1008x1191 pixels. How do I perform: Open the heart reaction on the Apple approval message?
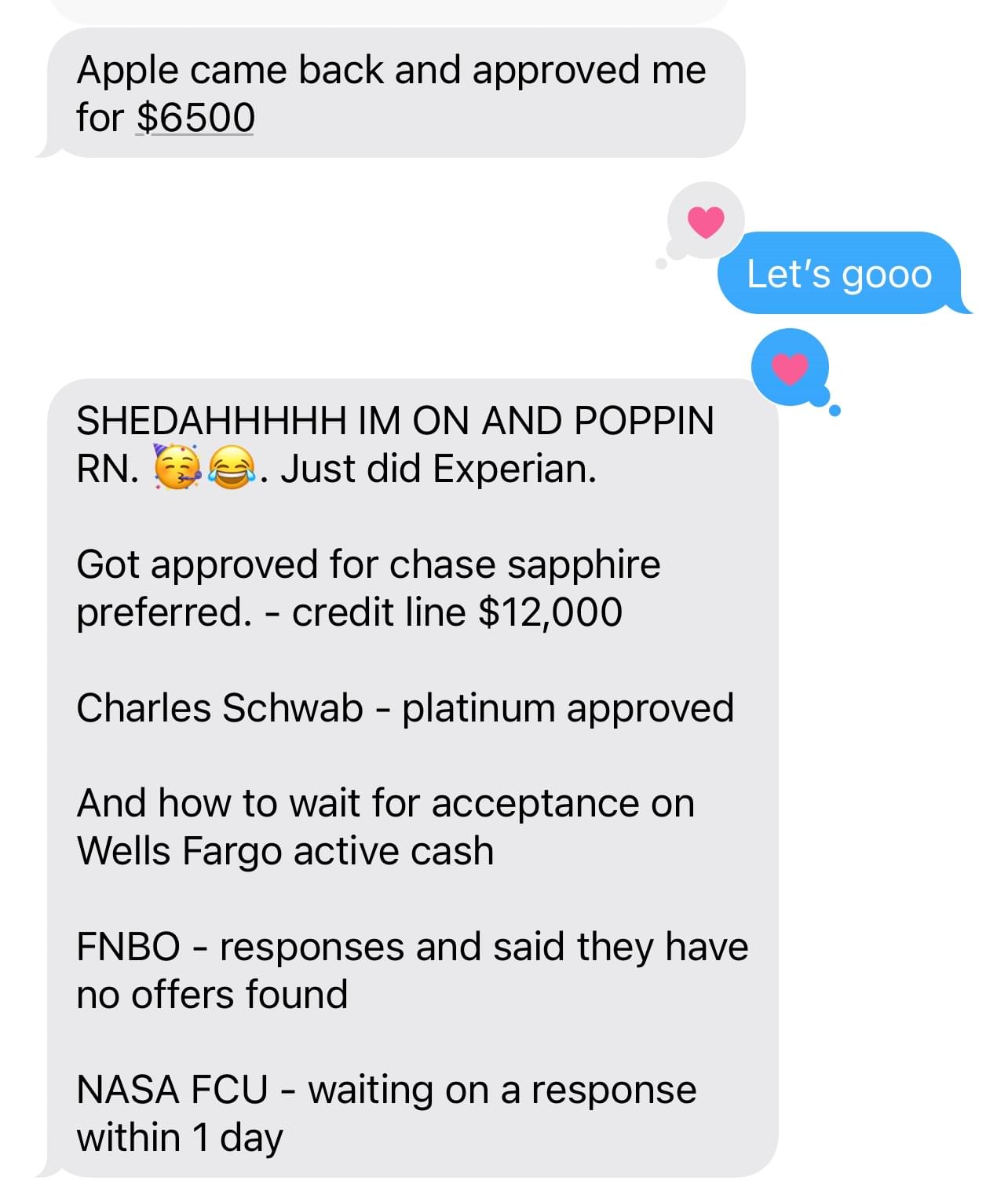click(705, 221)
